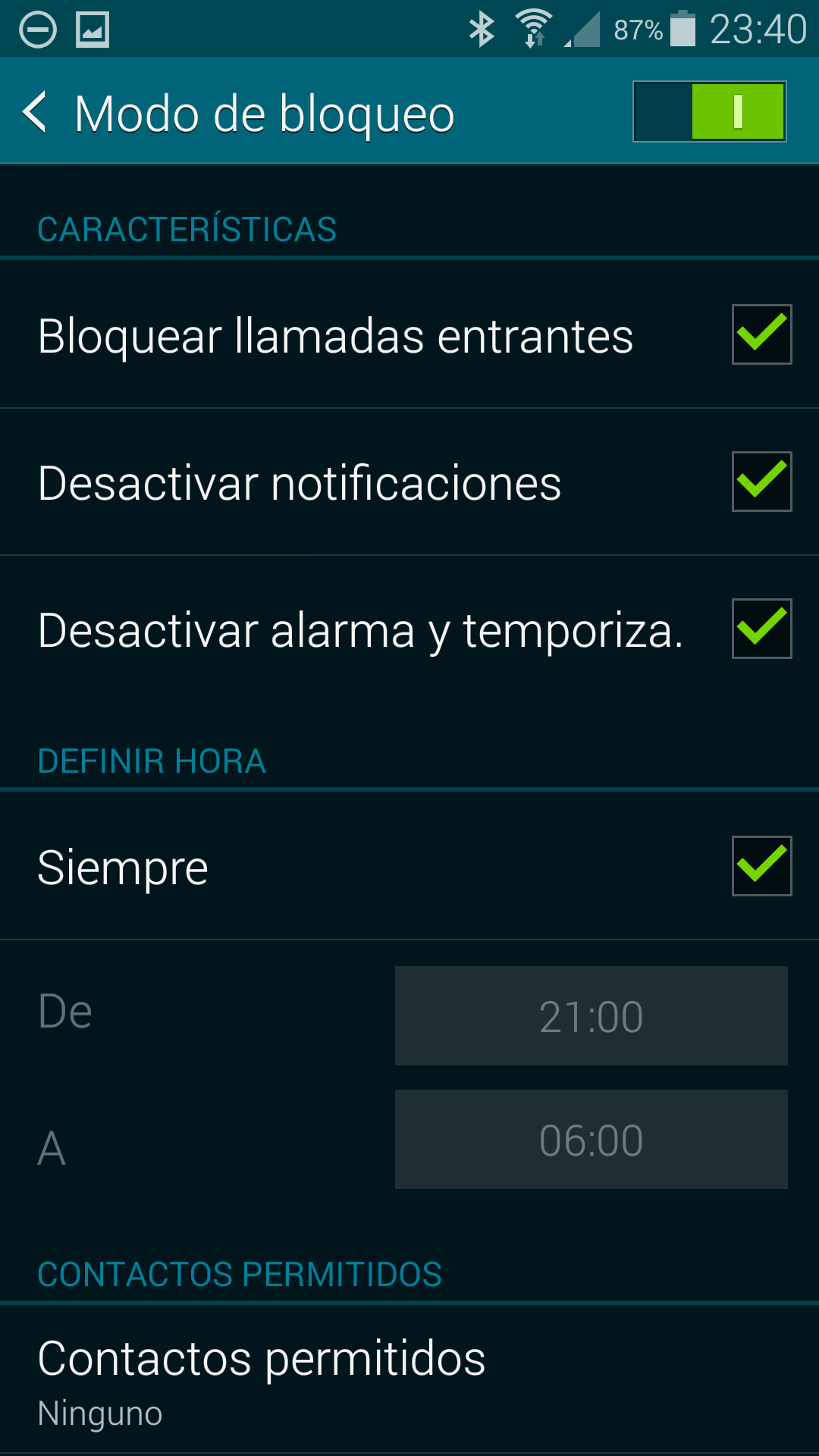Image resolution: width=819 pixels, height=1456 pixels.
Task: Uncheck Desactivar alarma y temporiza.
Action: pyautogui.click(x=761, y=629)
